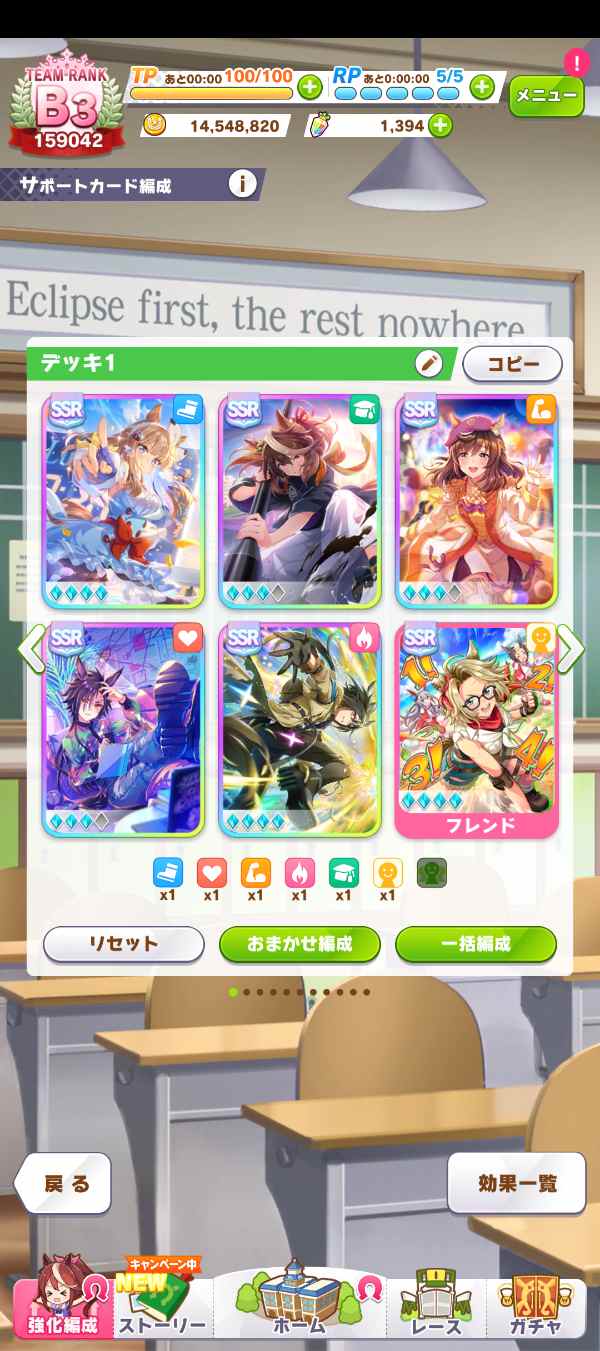
Task: Select the guts-type SSR card with flame icon
Action: [300, 728]
